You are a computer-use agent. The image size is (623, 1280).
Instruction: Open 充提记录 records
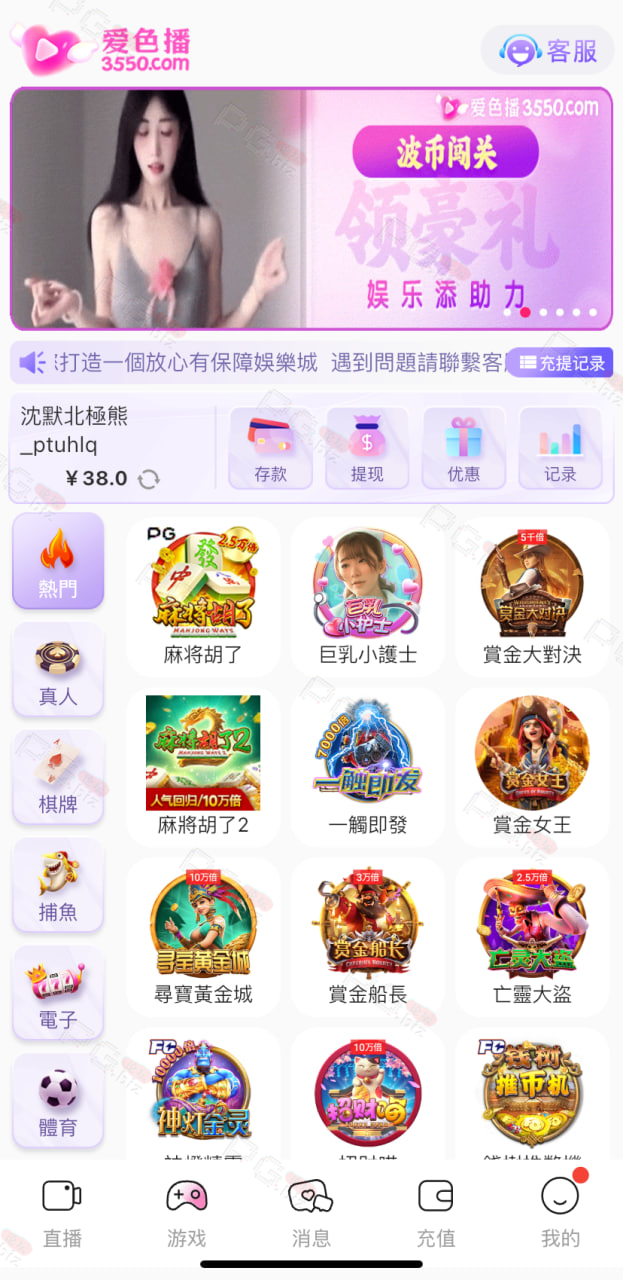pos(560,363)
